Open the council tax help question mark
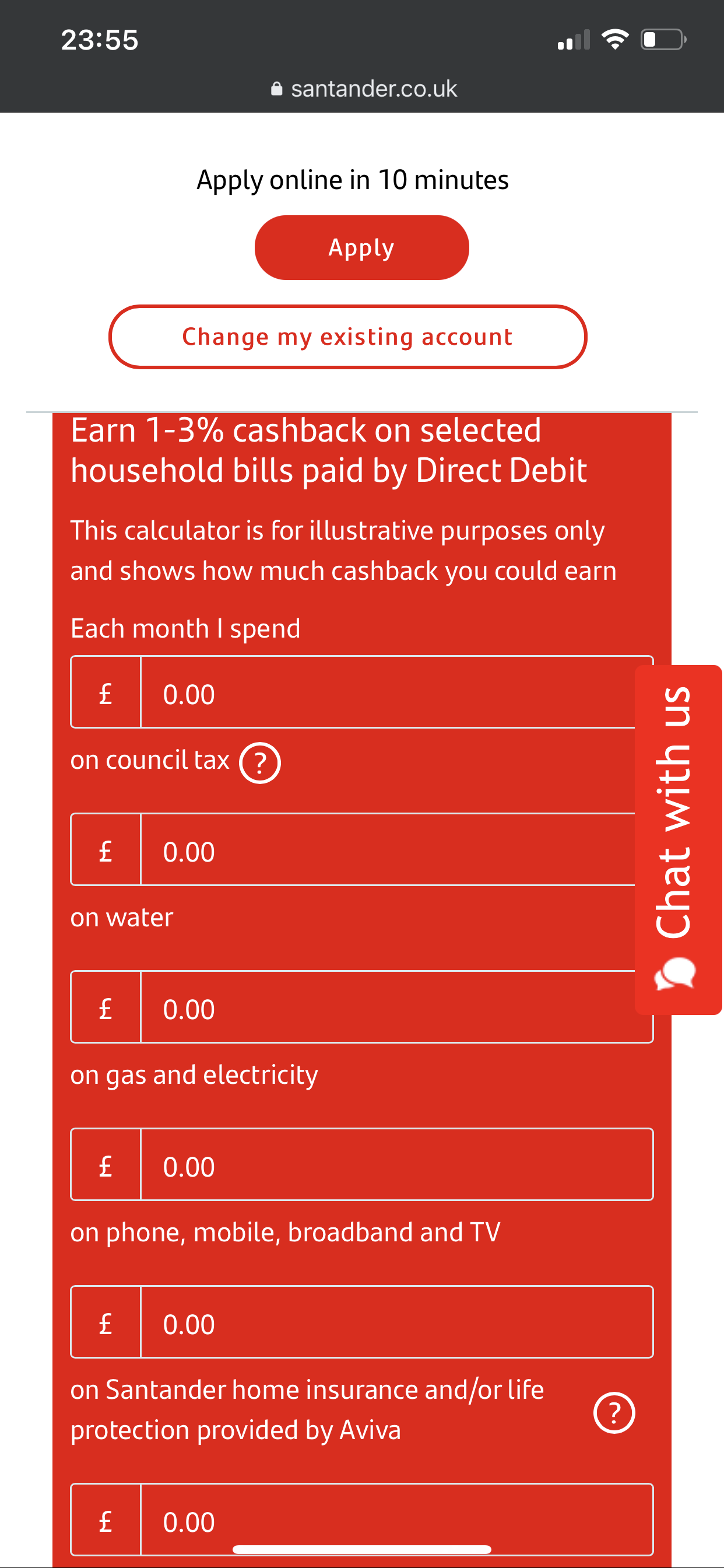Viewport: 724px width, 1568px height. point(260,762)
